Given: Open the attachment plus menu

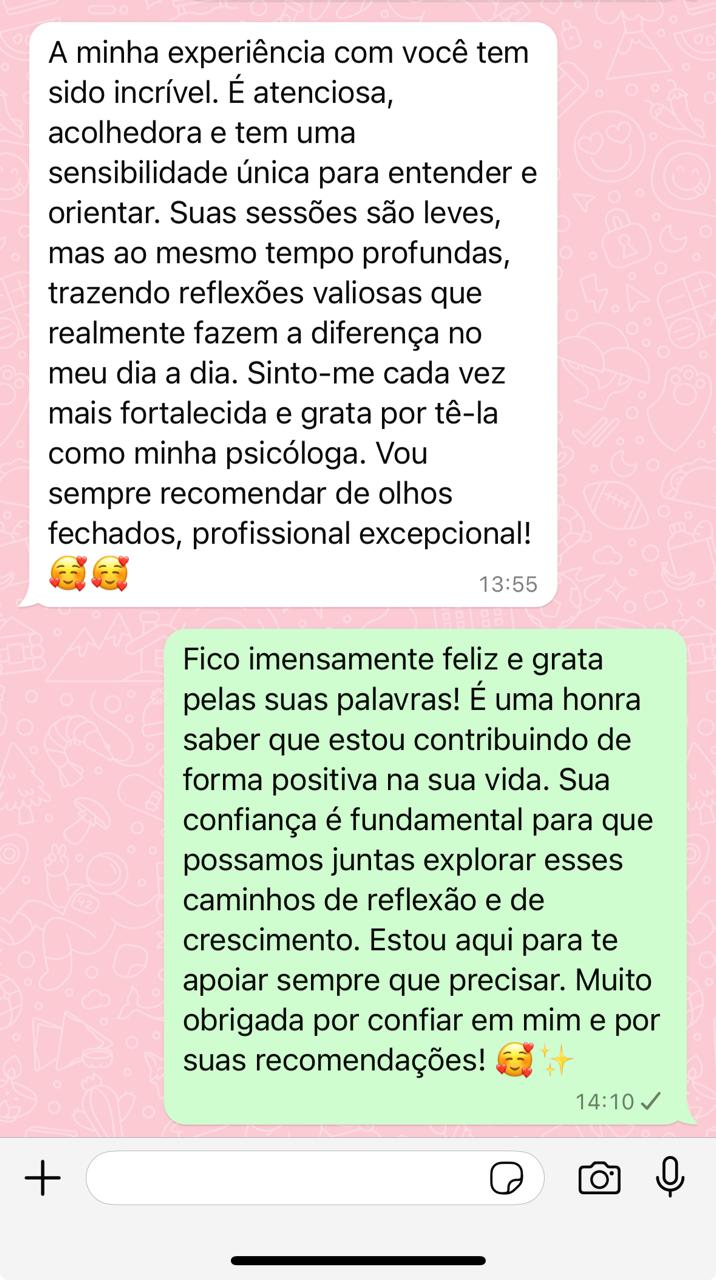Looking at the screenshot, I should pyautogui.click(x=42, y=1178).
